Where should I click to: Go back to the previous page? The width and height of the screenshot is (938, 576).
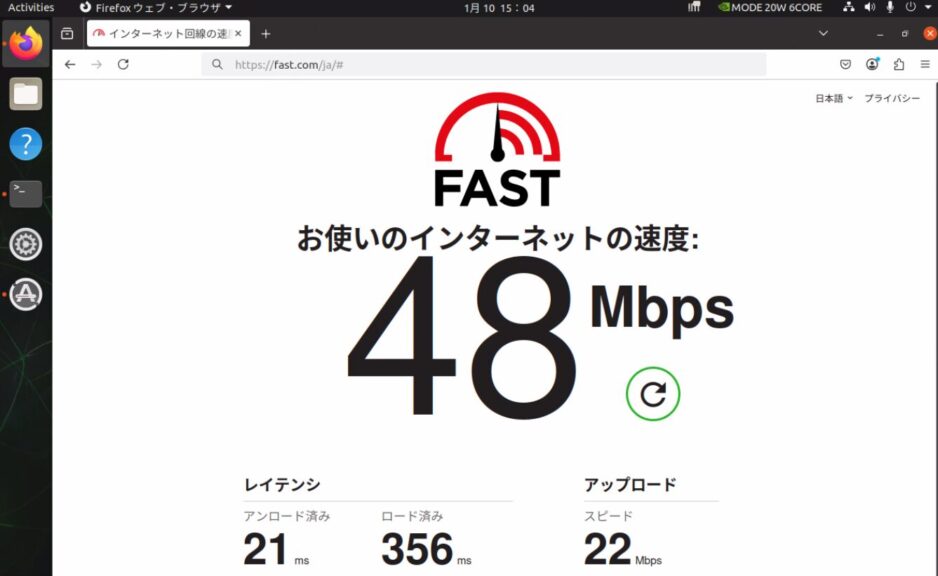pyautogui.click(x=70, y=64)
